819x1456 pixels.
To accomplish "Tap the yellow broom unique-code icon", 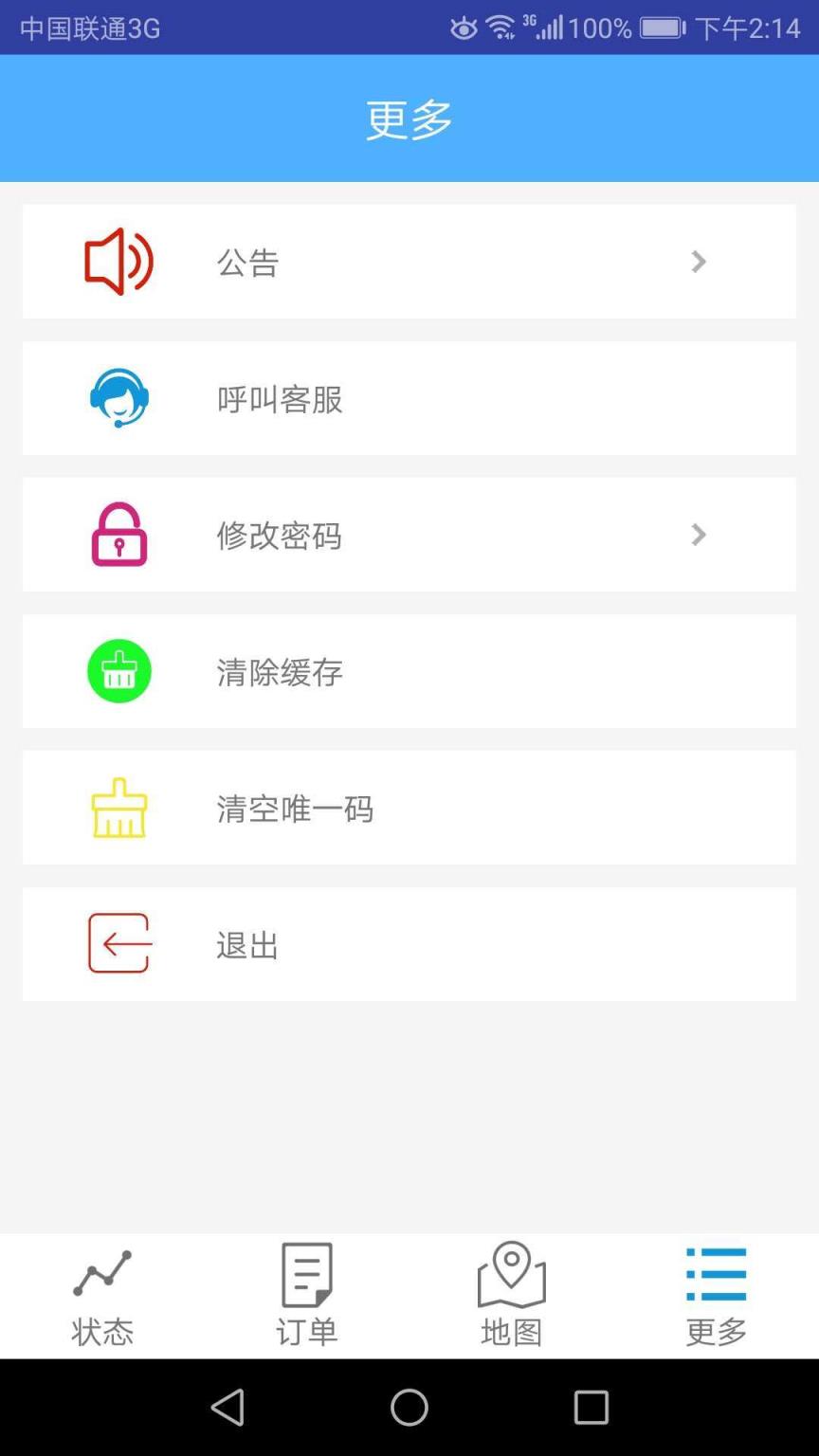I will click(118, 808).
